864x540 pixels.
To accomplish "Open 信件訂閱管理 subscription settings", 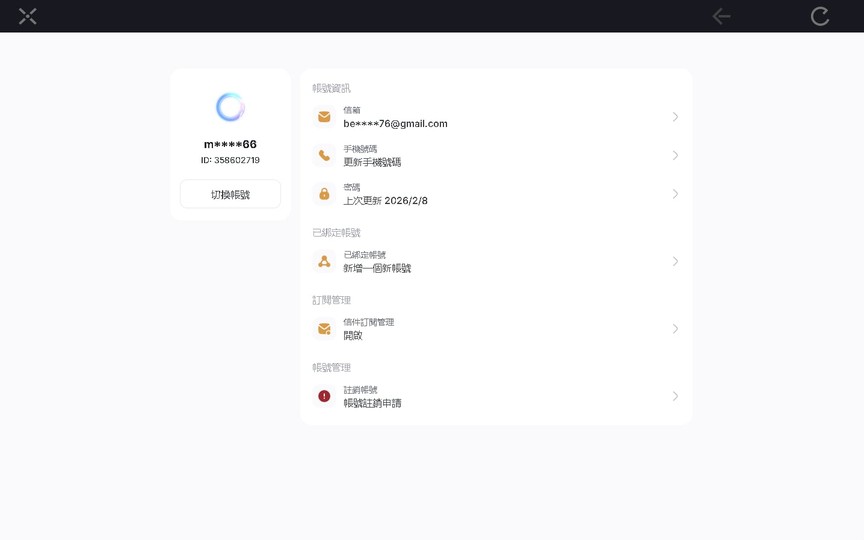I will 496,329.
